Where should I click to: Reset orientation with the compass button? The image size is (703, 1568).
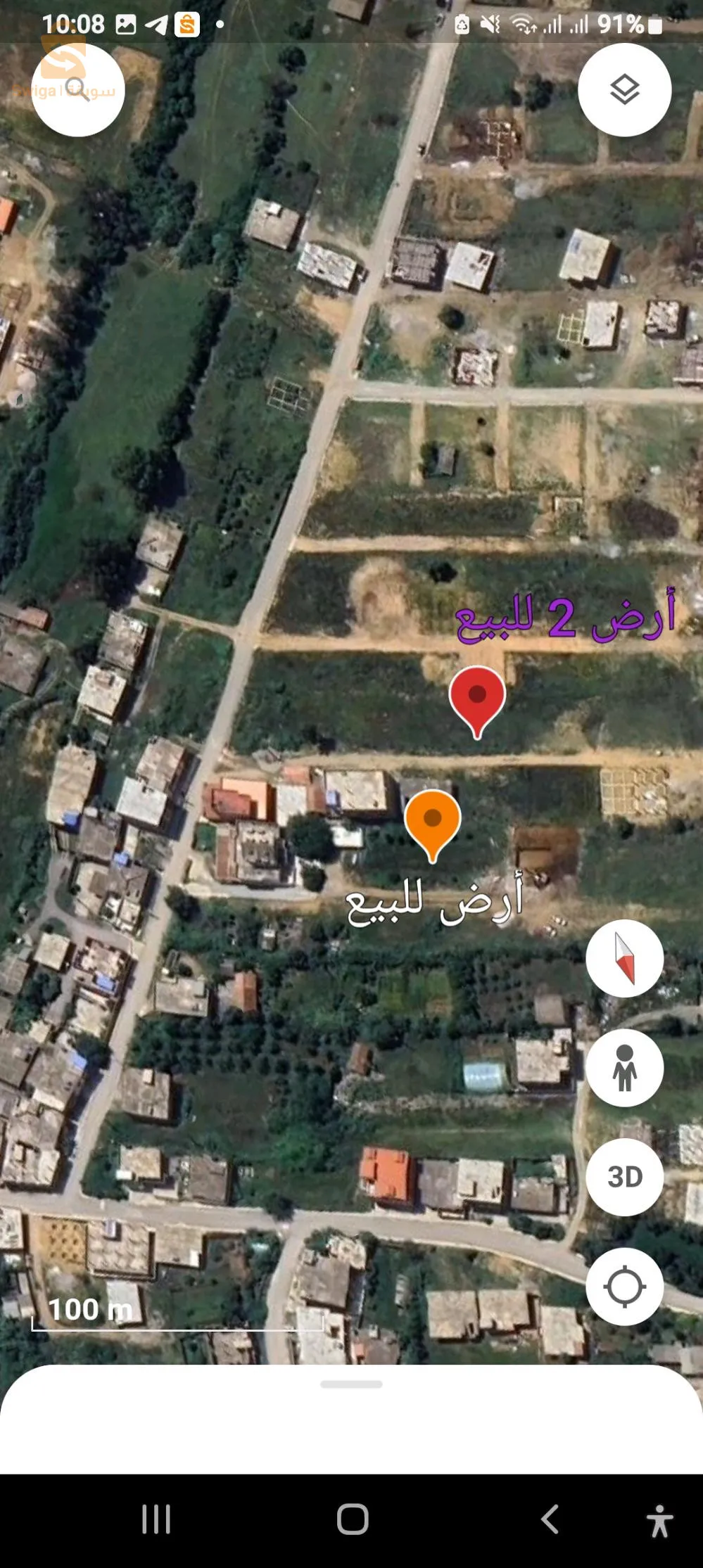(x=624, y=958)
